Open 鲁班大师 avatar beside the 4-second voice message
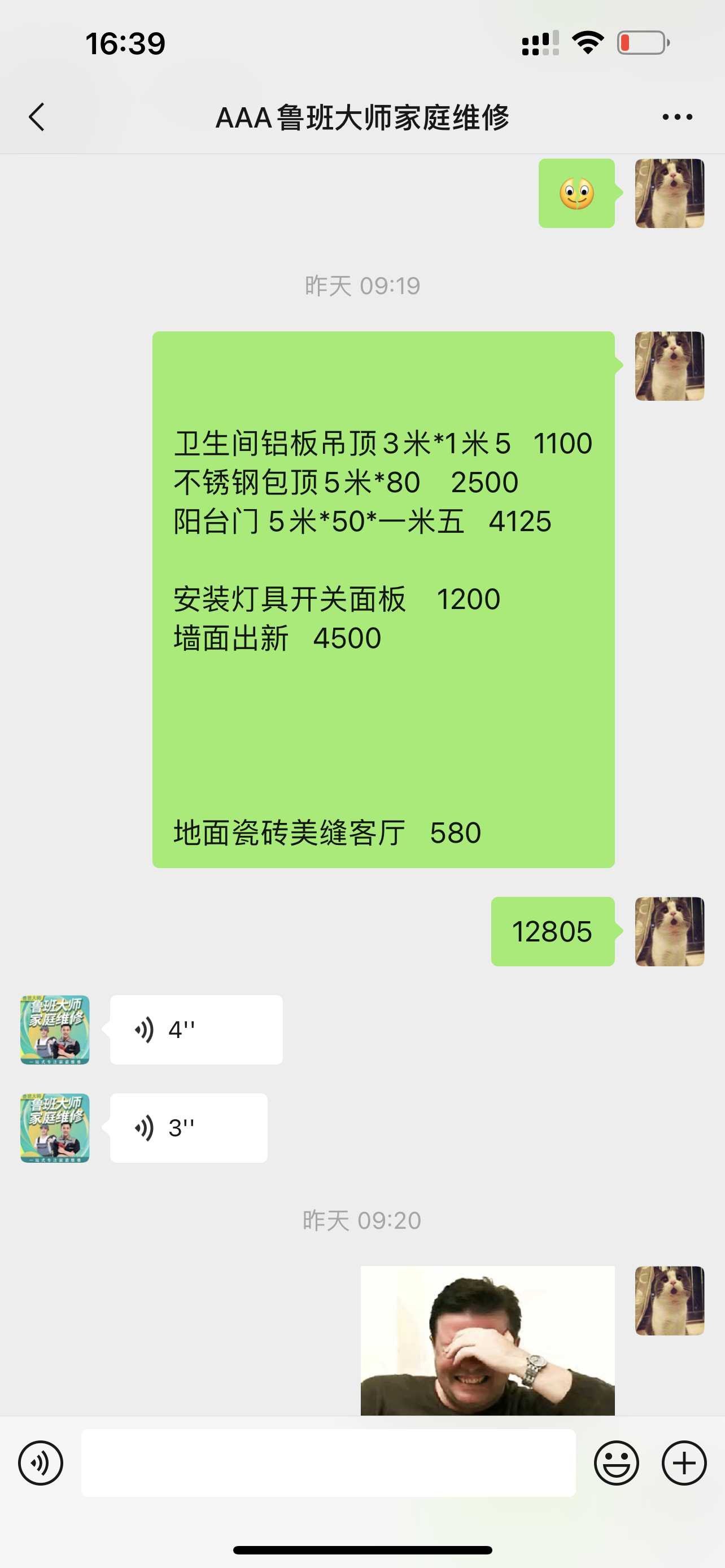 pos(55,1030)
